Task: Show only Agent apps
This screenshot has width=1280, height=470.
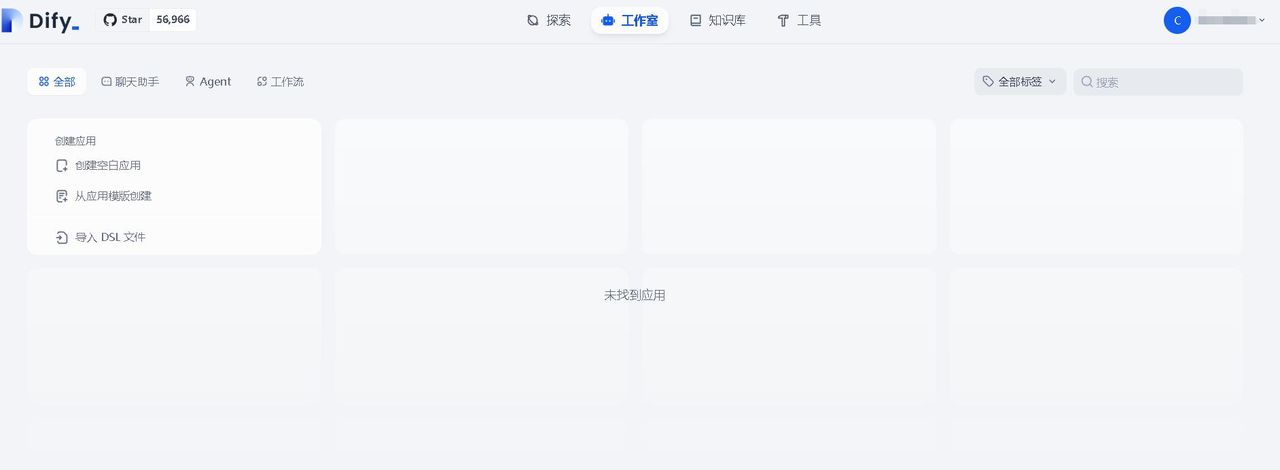Action: coord(208,82)
